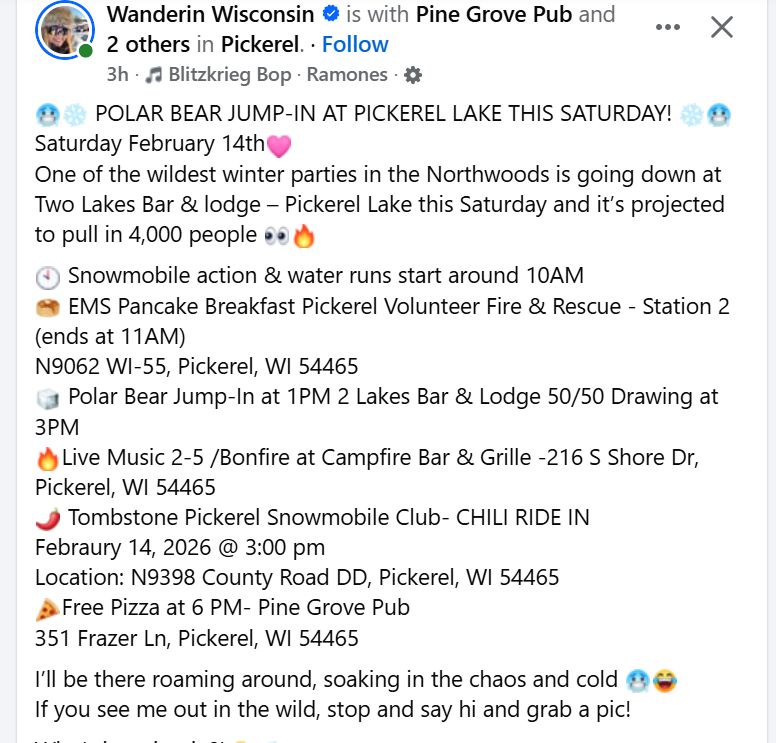Open the Pickerel location link
Viewport: 776px width, 743px height.
pyautogui.click(x=259, y=44)
